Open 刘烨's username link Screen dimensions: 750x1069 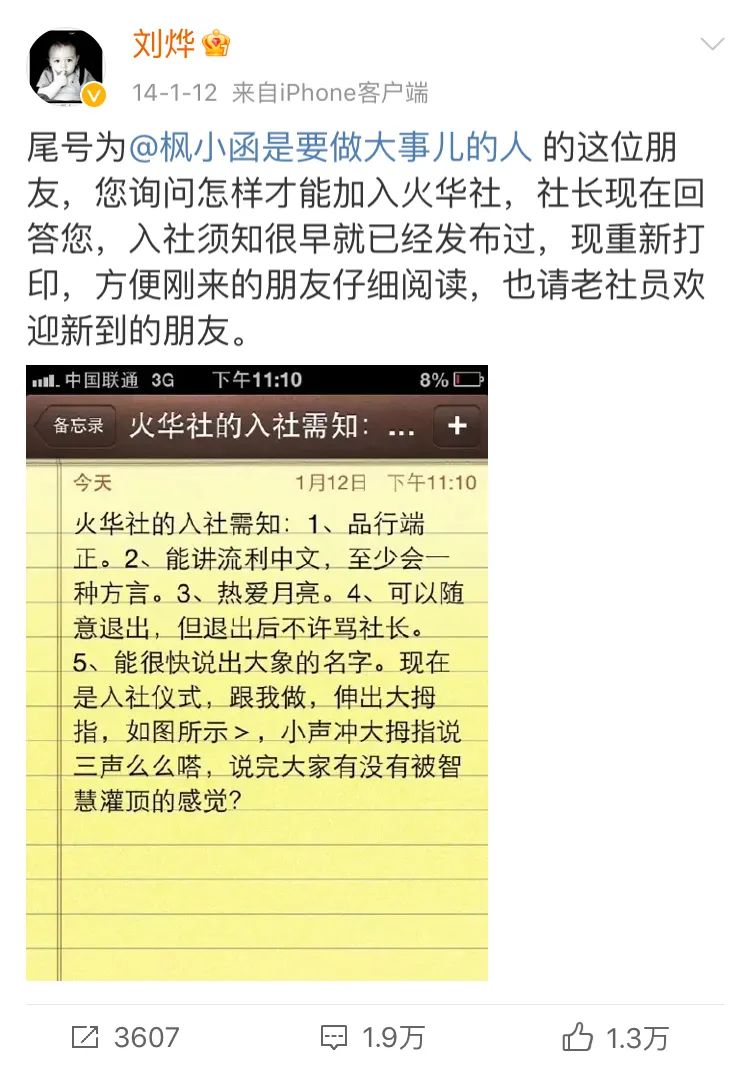pyautogui.click(x=164, y=42)
